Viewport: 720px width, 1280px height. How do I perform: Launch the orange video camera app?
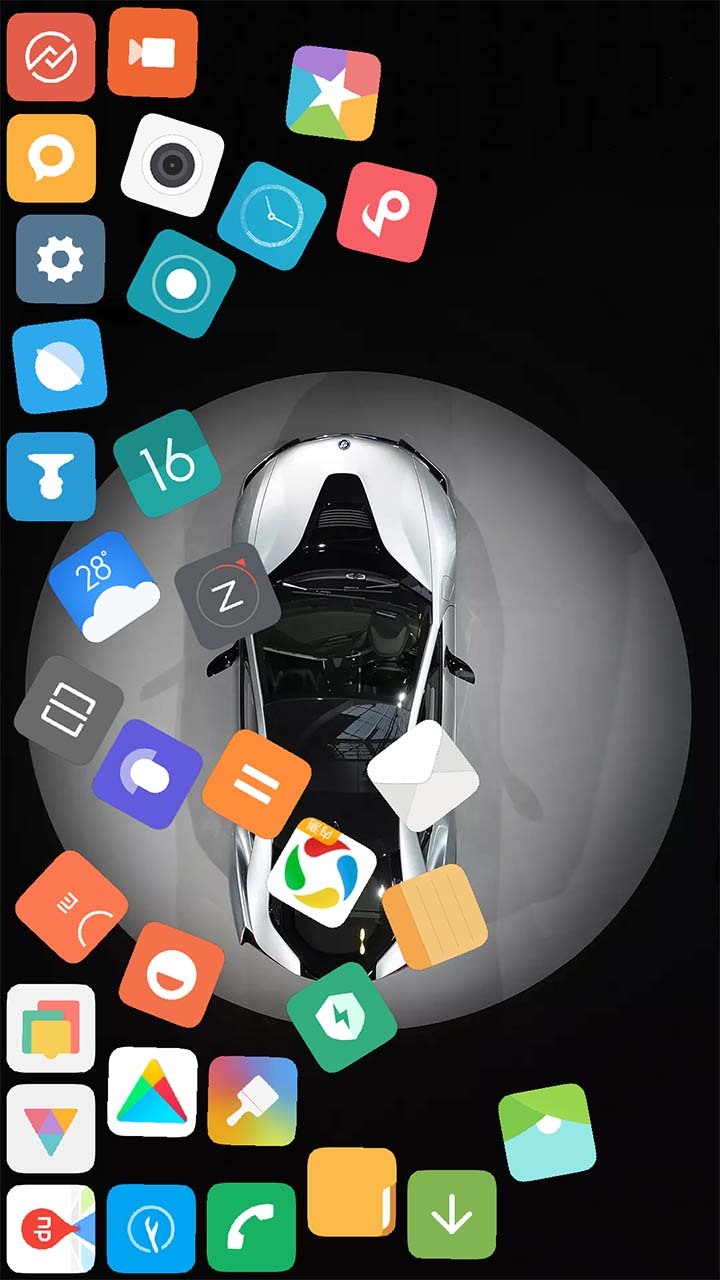(152, 52)
